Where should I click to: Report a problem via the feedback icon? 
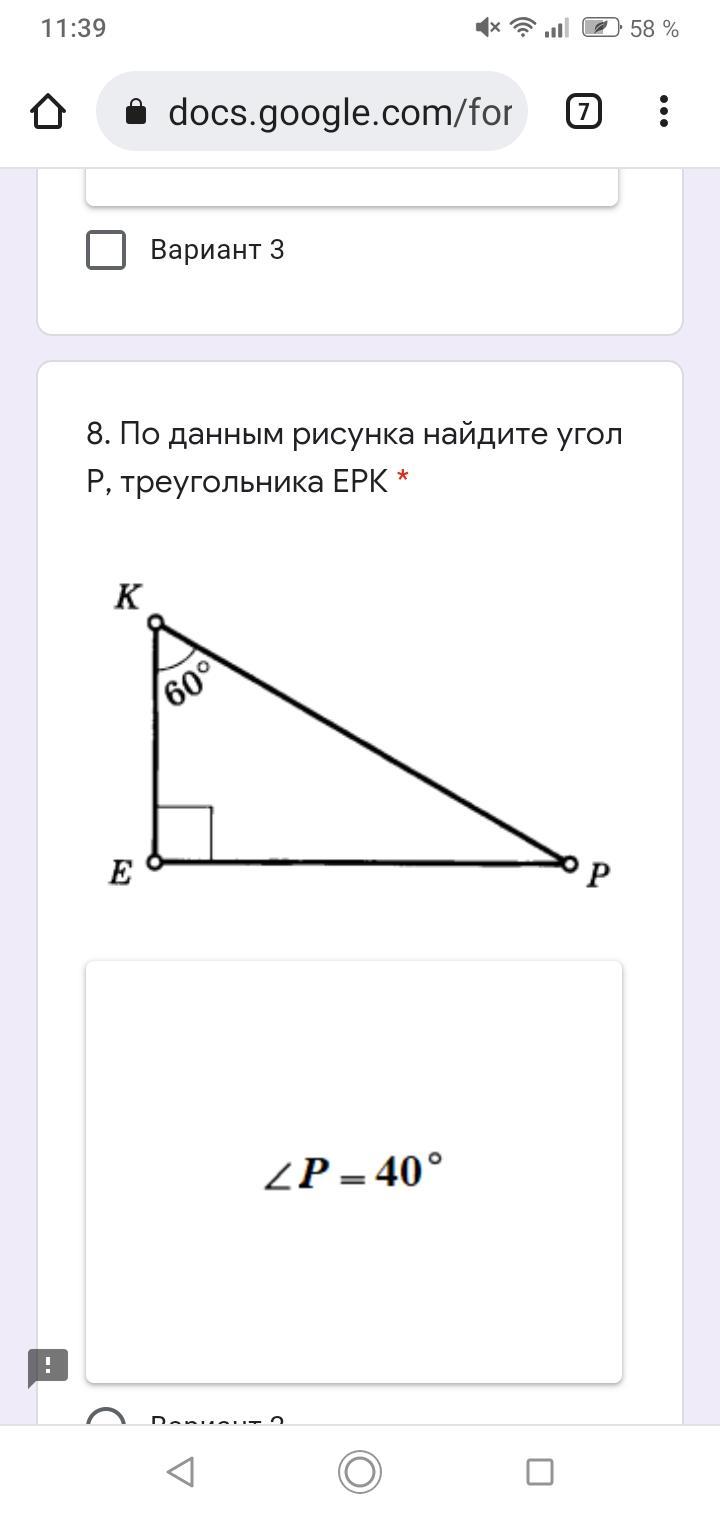(48, 1366)
